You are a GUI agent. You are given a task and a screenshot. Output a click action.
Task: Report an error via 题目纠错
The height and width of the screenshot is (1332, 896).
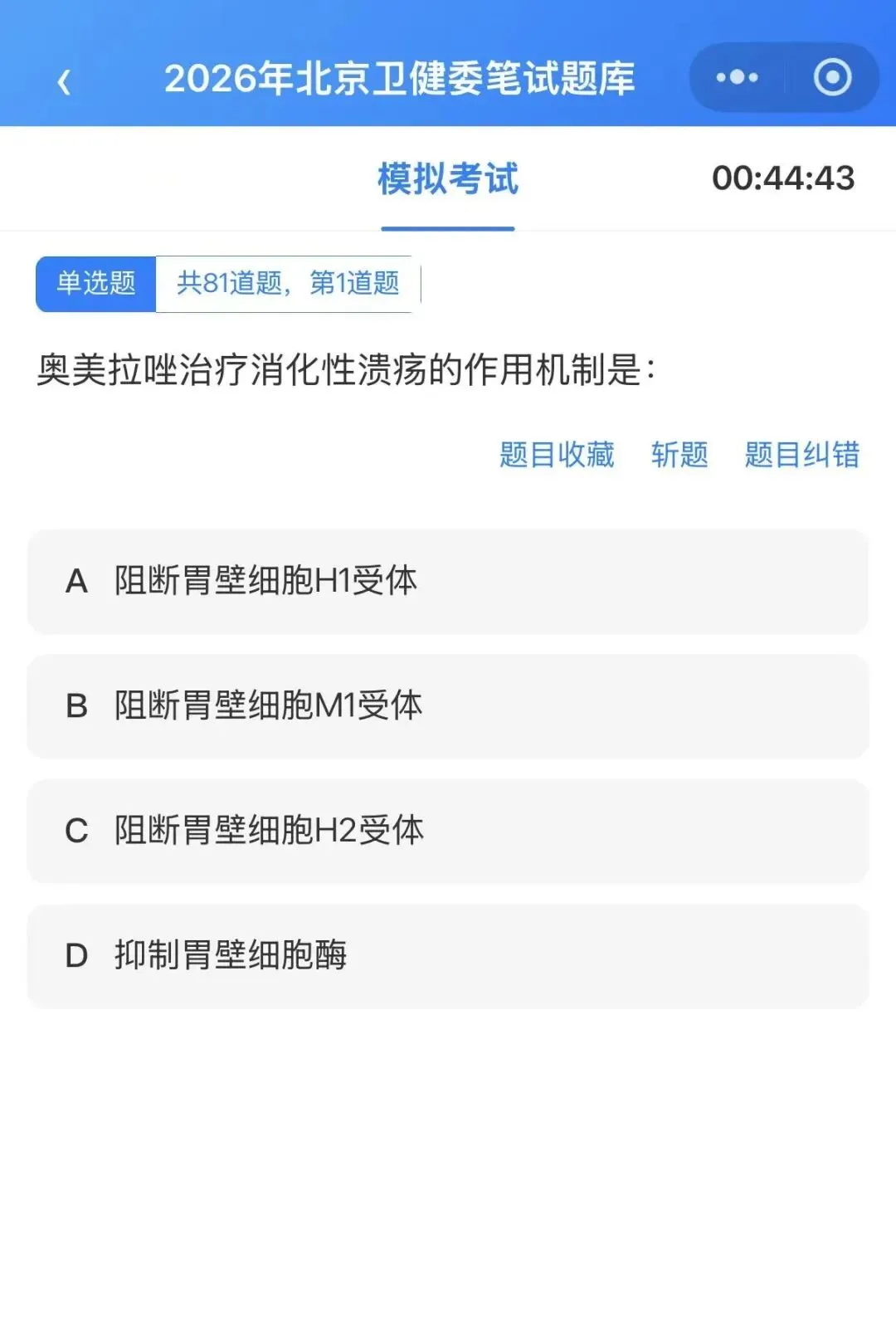(x=801, y=455)
